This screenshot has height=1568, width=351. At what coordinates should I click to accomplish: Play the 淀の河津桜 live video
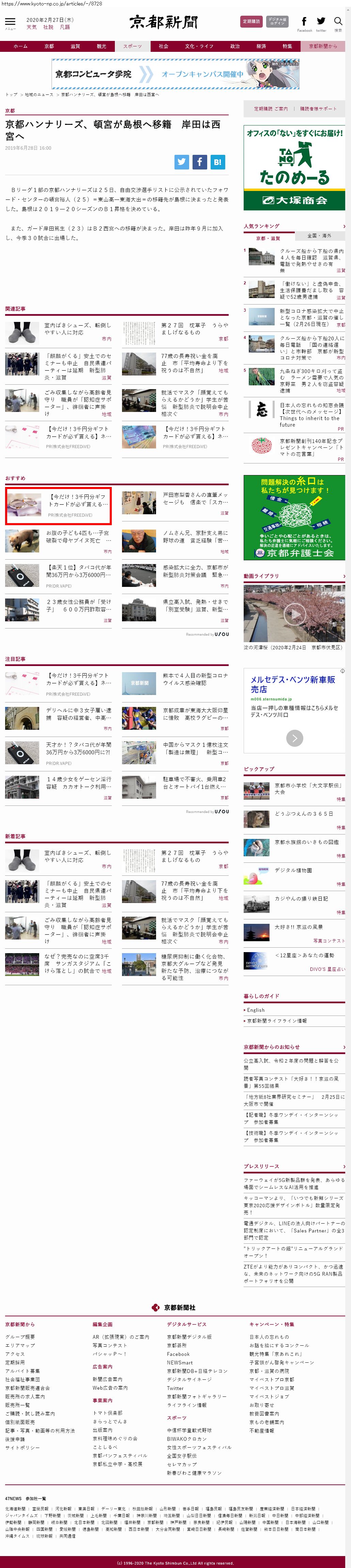(x=294, y=614)
